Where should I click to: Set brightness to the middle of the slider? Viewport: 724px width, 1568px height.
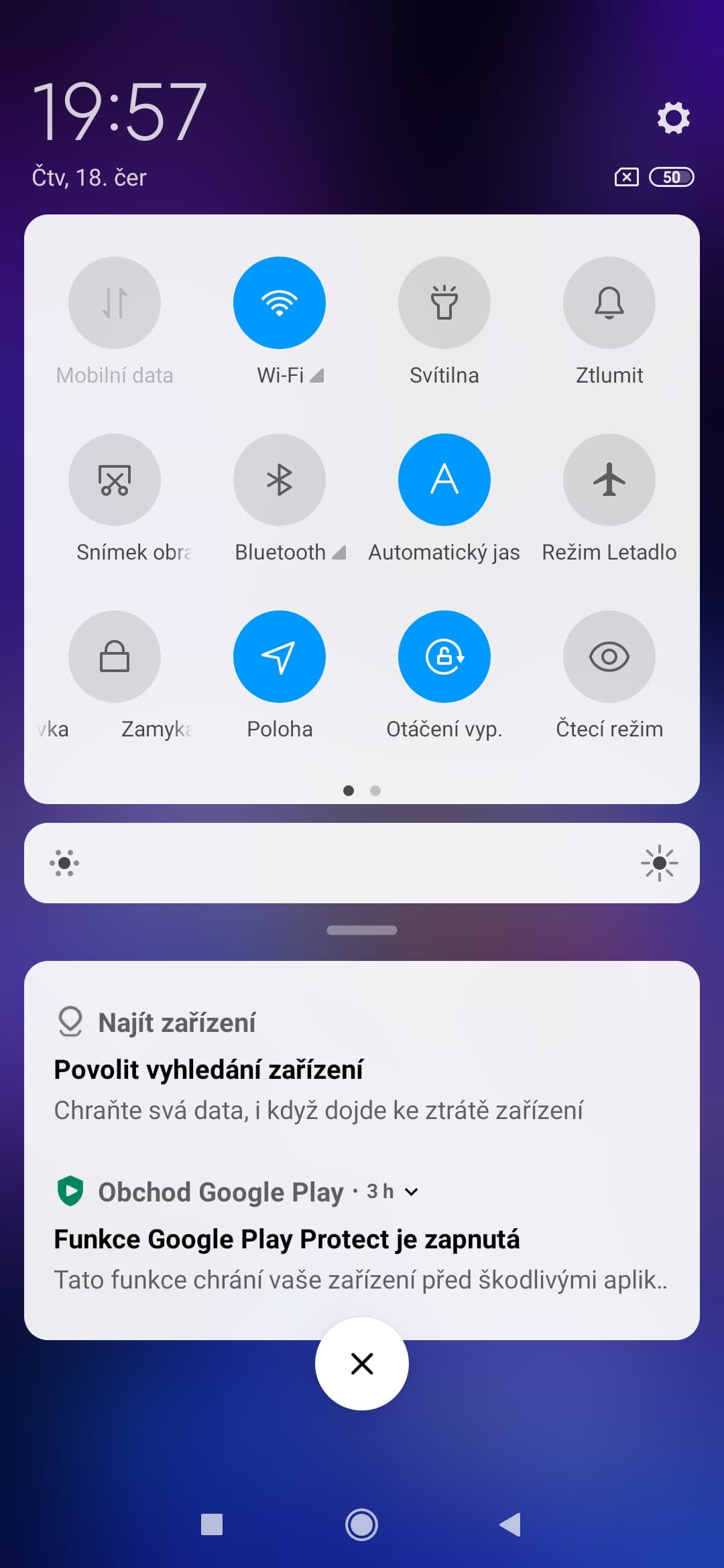click(x=362, y=863)
